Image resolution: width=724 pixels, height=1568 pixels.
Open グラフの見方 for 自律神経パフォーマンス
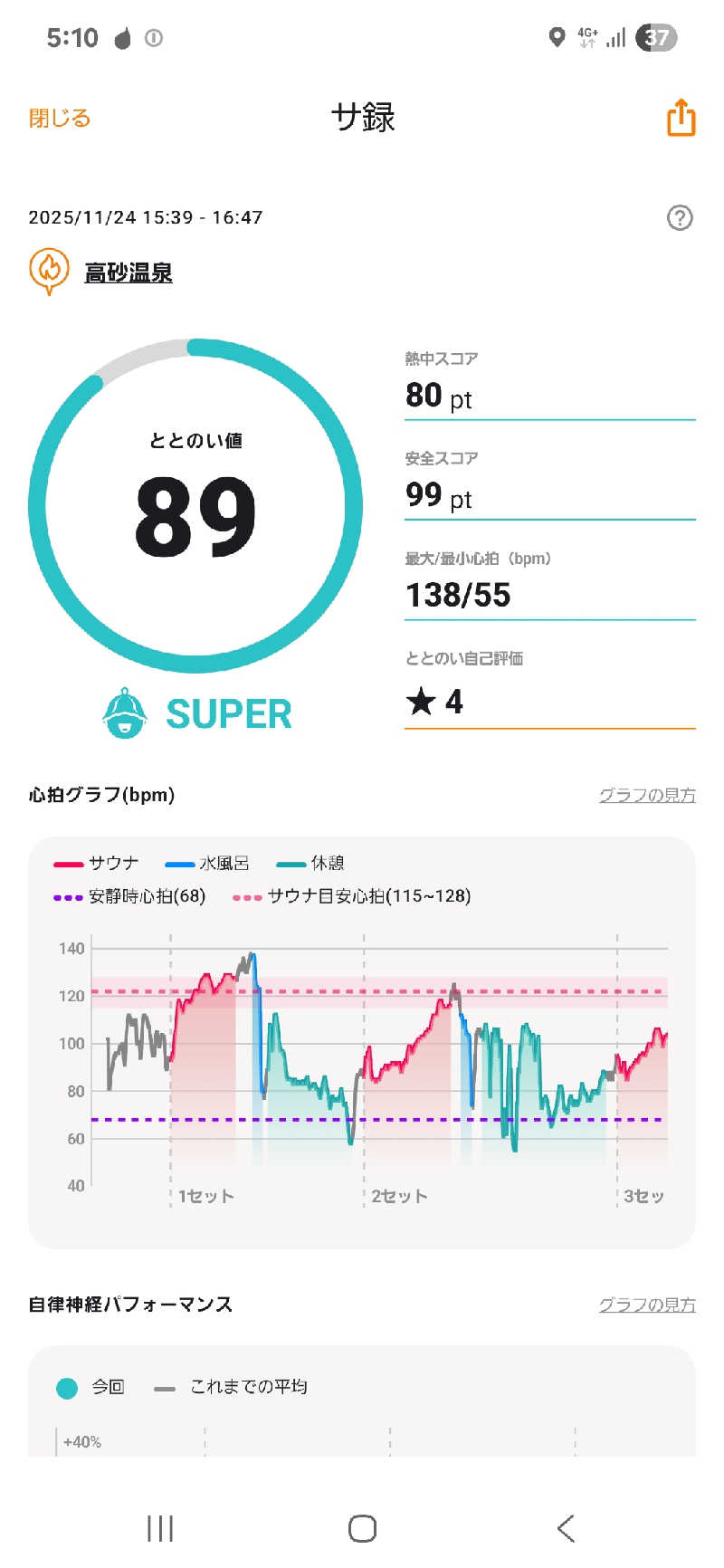click(x=646, y=1305)
